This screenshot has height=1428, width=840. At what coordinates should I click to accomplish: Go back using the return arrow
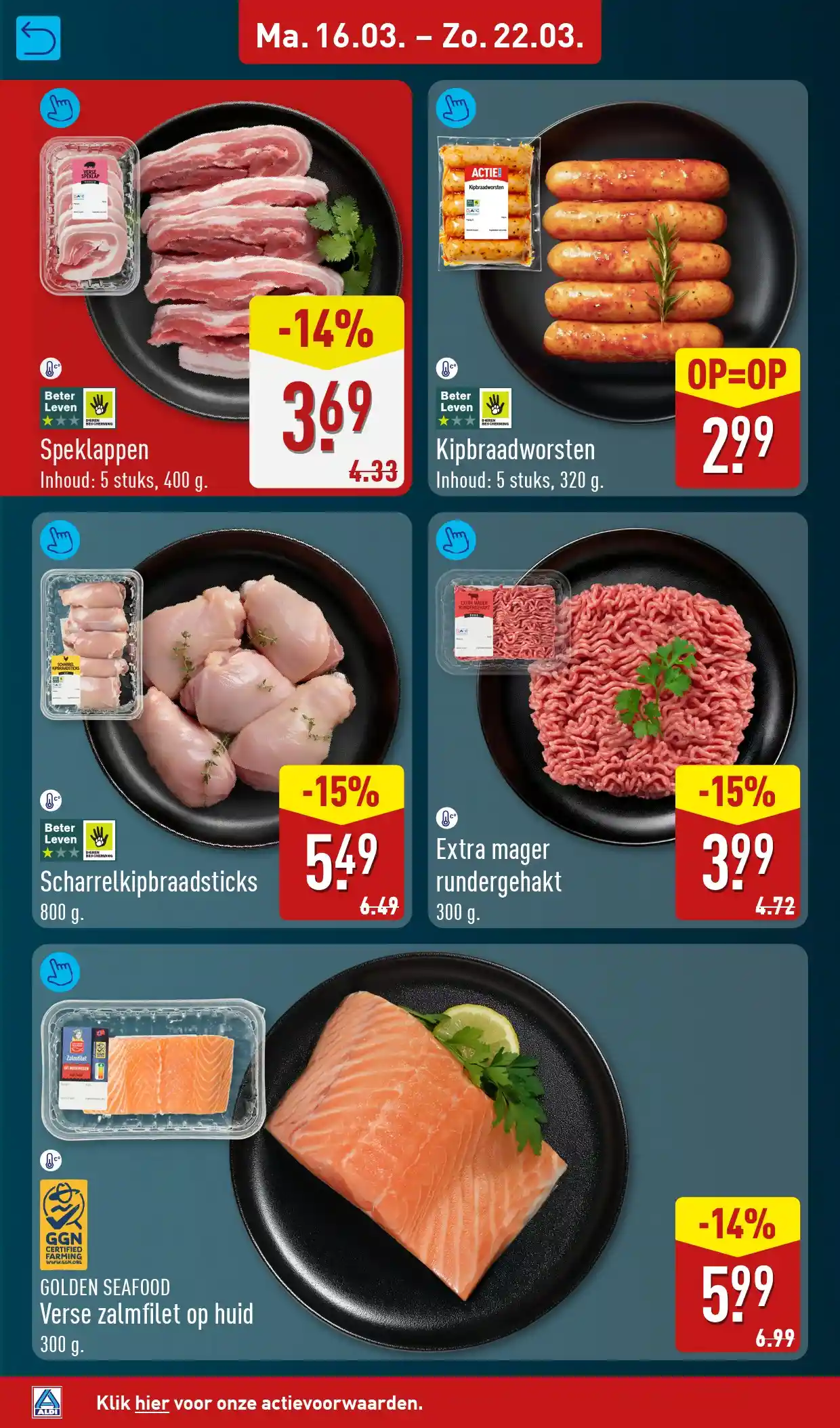coord(38,38)
